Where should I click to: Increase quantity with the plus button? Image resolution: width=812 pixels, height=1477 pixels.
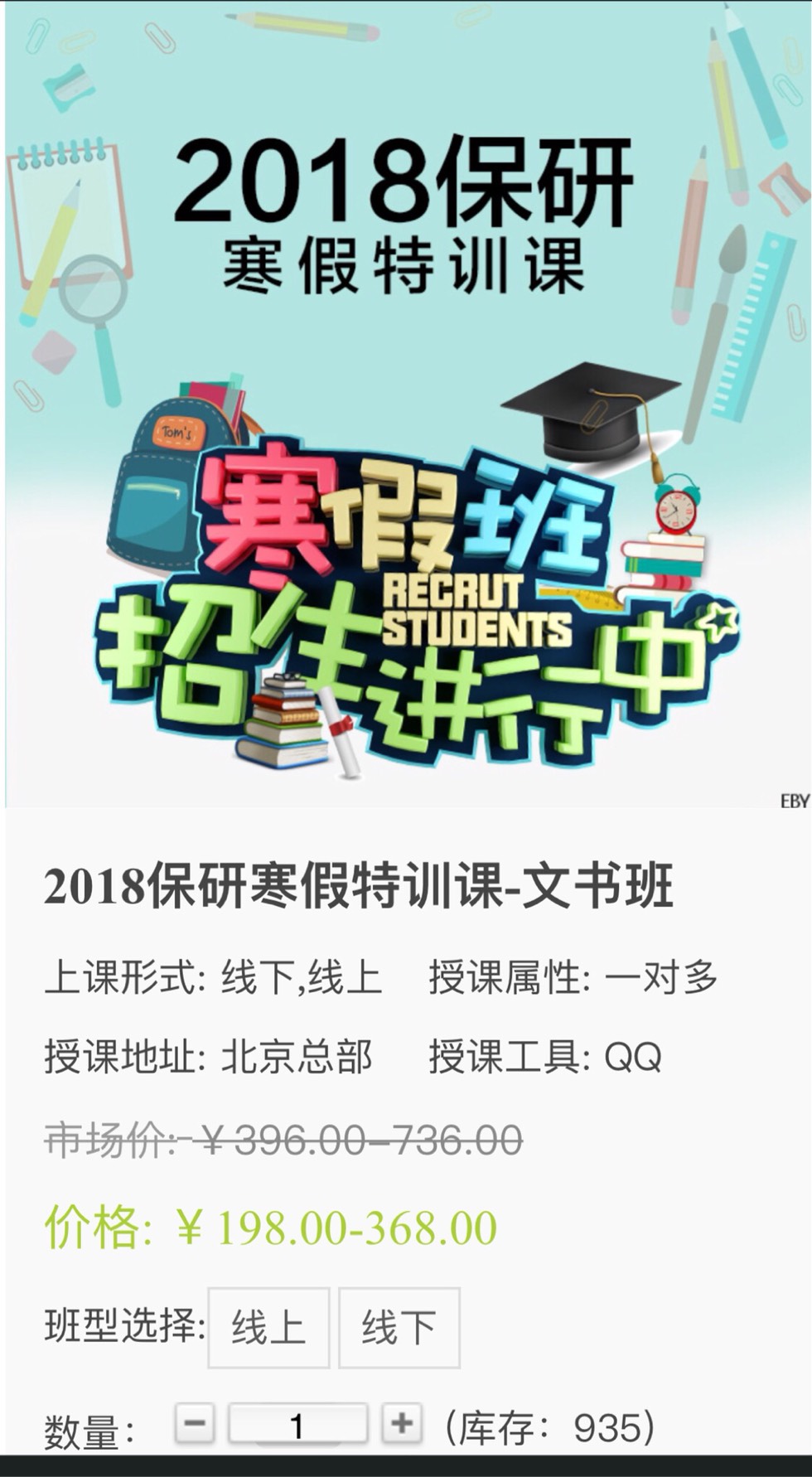[x=402, y=1425]
